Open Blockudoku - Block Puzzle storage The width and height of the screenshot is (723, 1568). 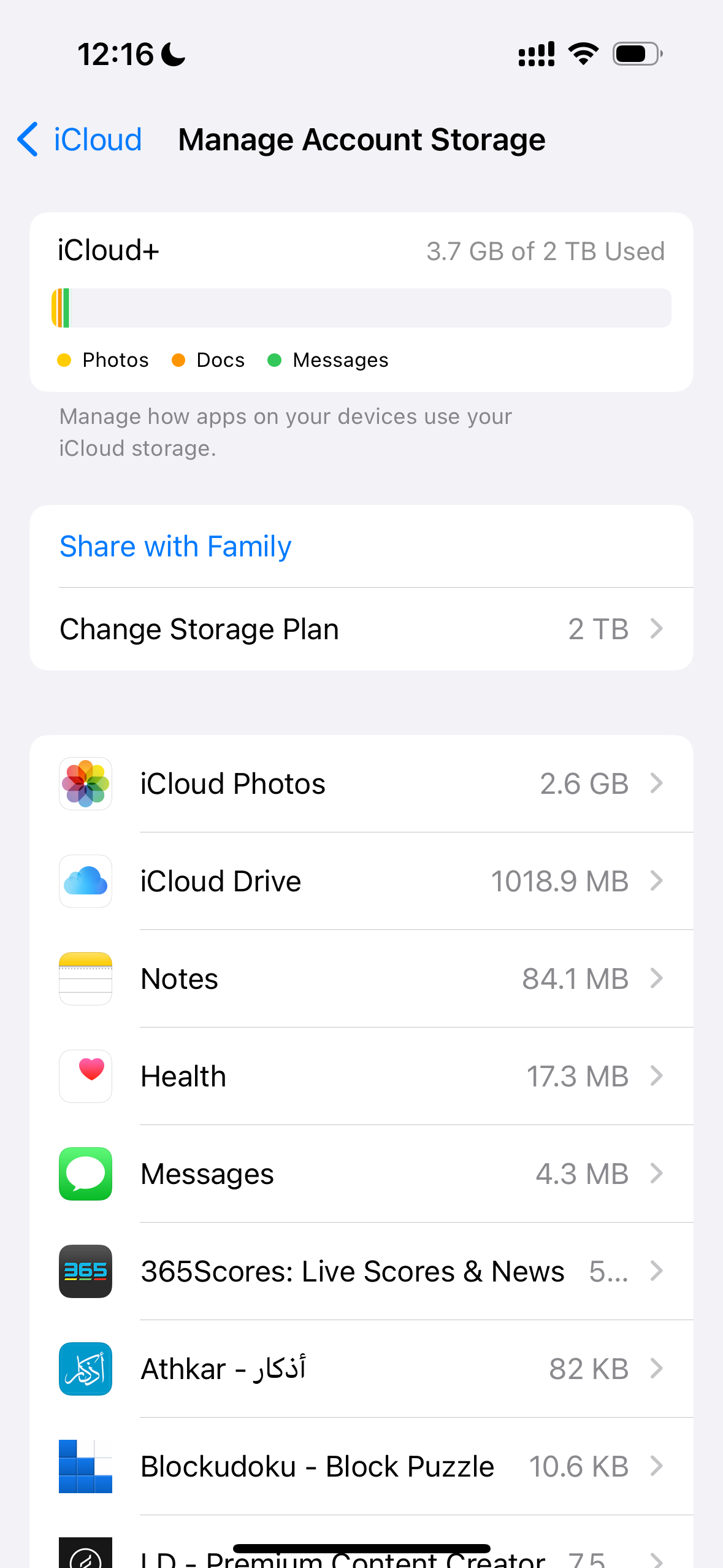coord(361,1467)
